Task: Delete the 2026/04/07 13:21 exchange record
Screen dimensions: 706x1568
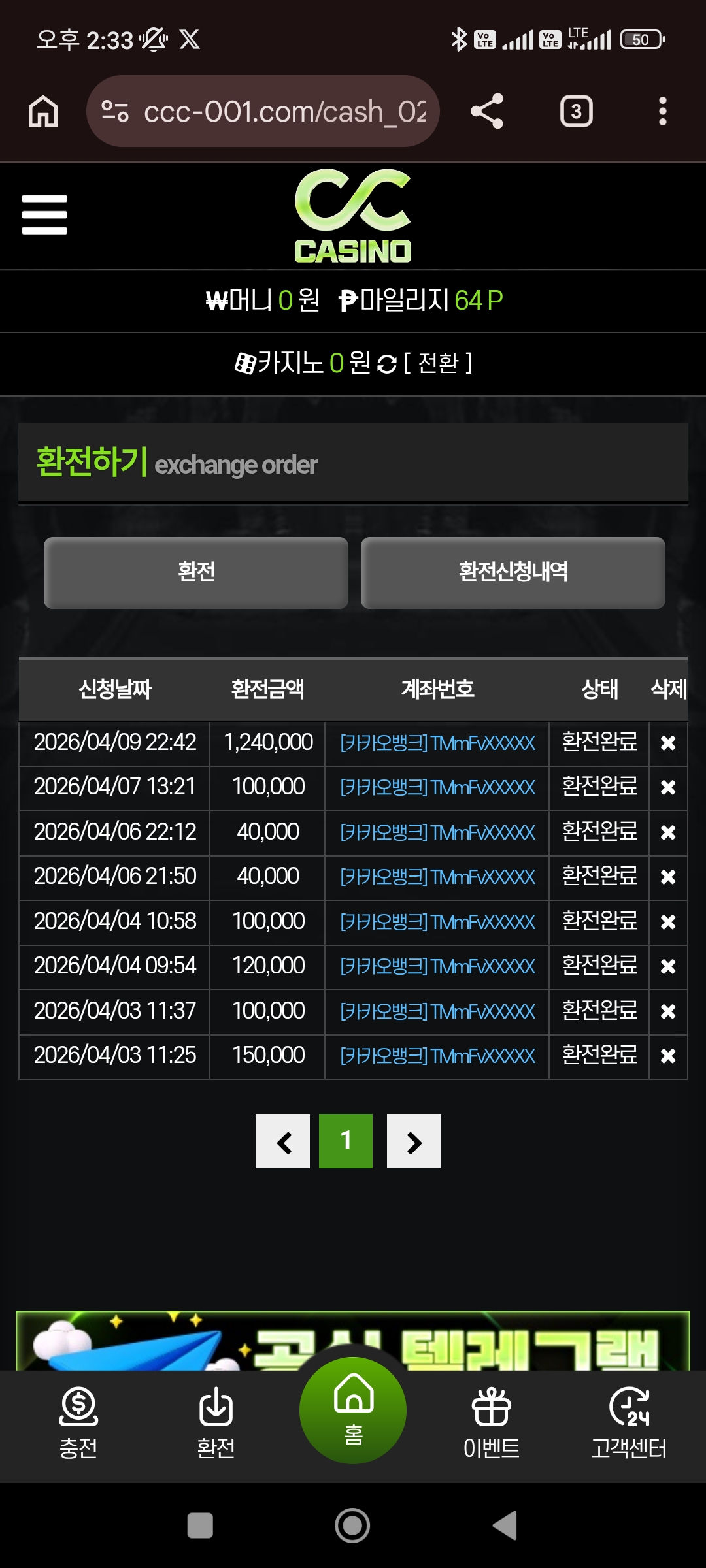Action: click(x=667, y=787)
